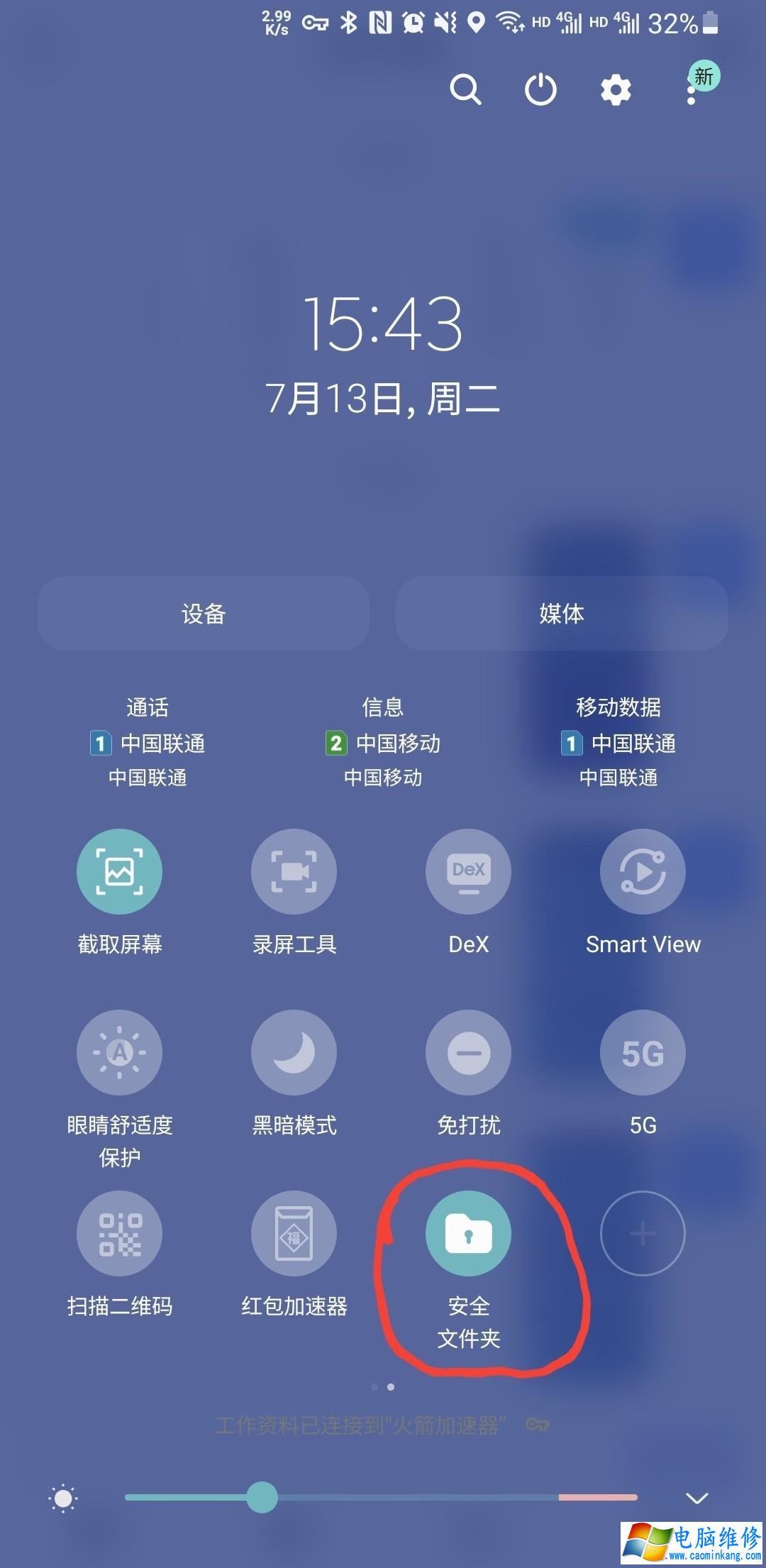
Task: Toggle the DeX tile
Action: tap(468, 871)
